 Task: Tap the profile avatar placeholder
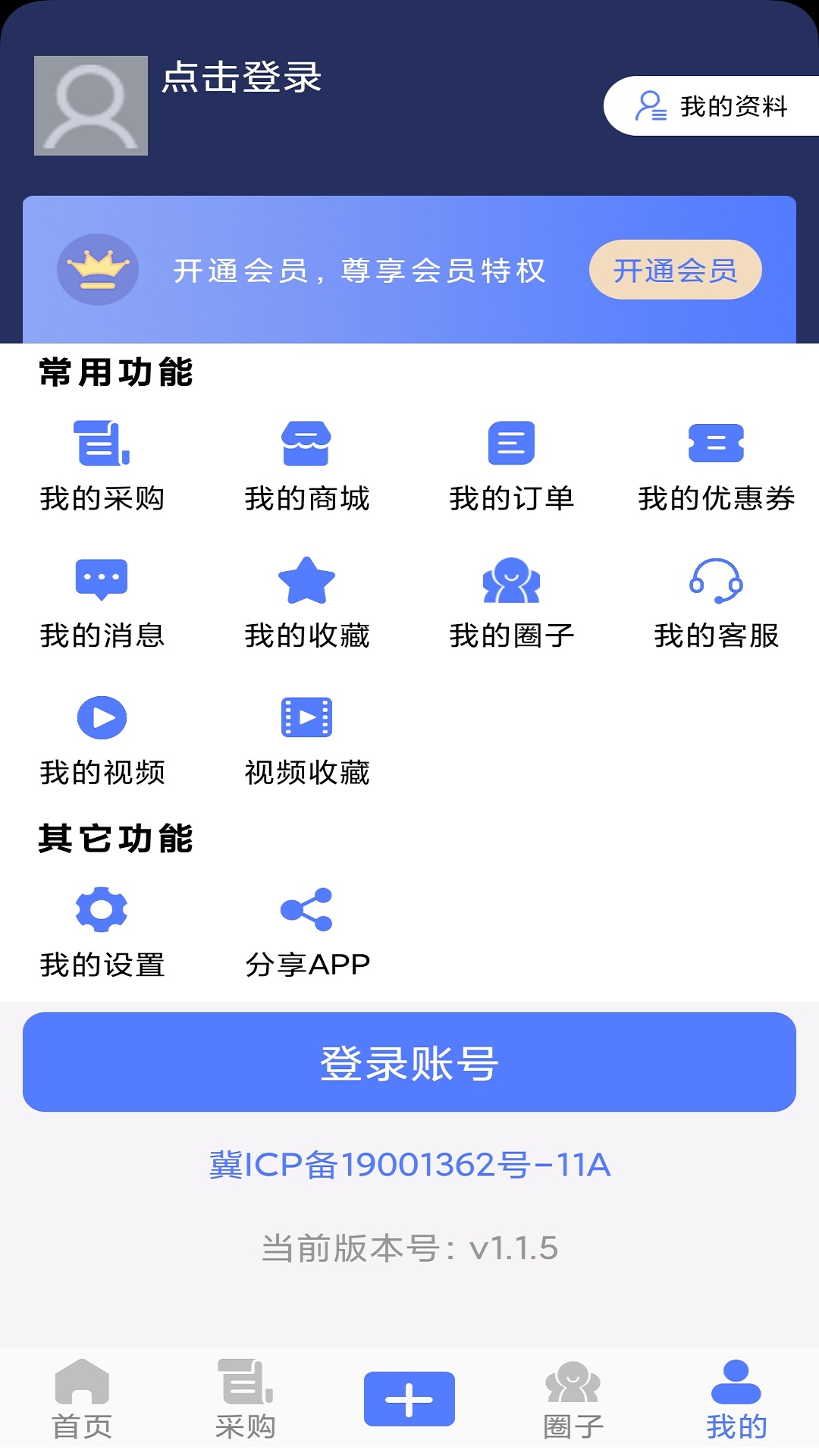pos(89,104)
